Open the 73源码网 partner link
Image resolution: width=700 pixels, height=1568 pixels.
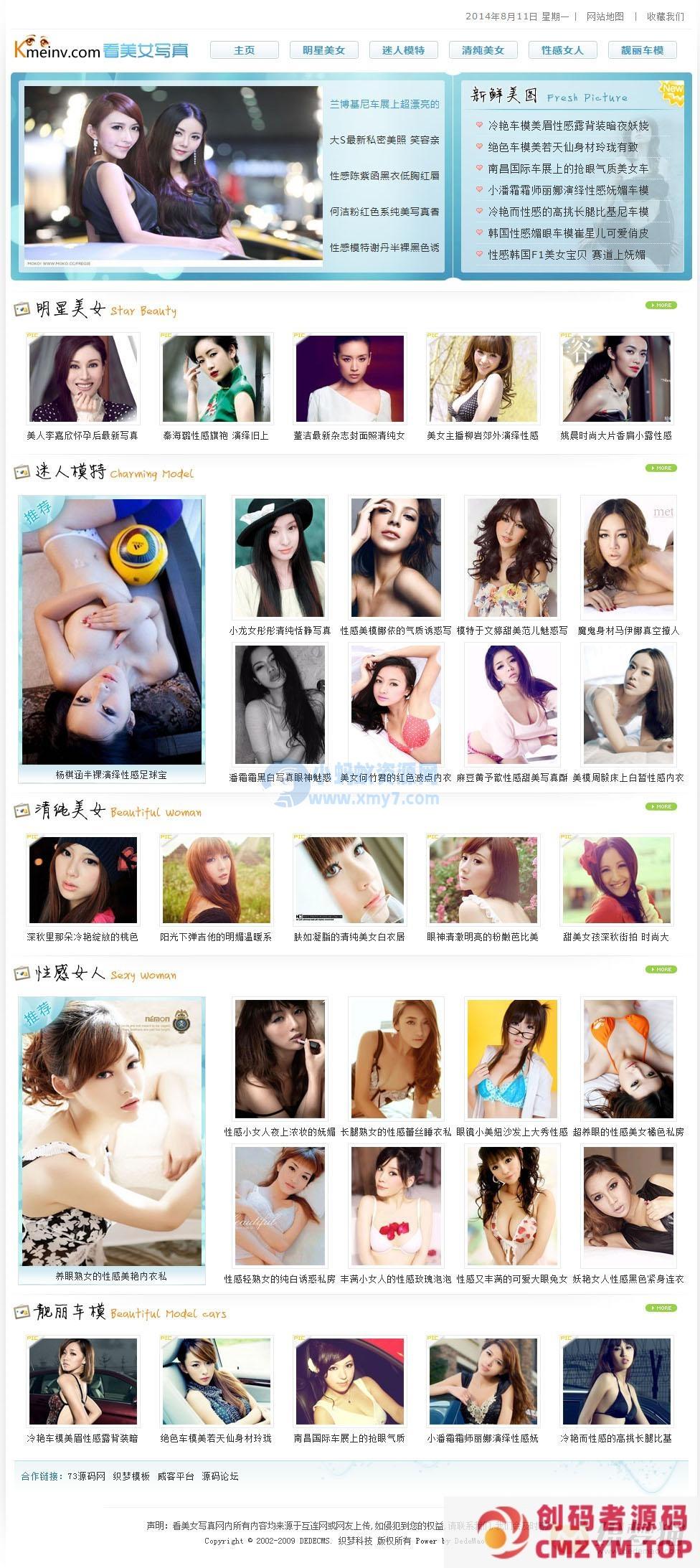point(86,1476)
